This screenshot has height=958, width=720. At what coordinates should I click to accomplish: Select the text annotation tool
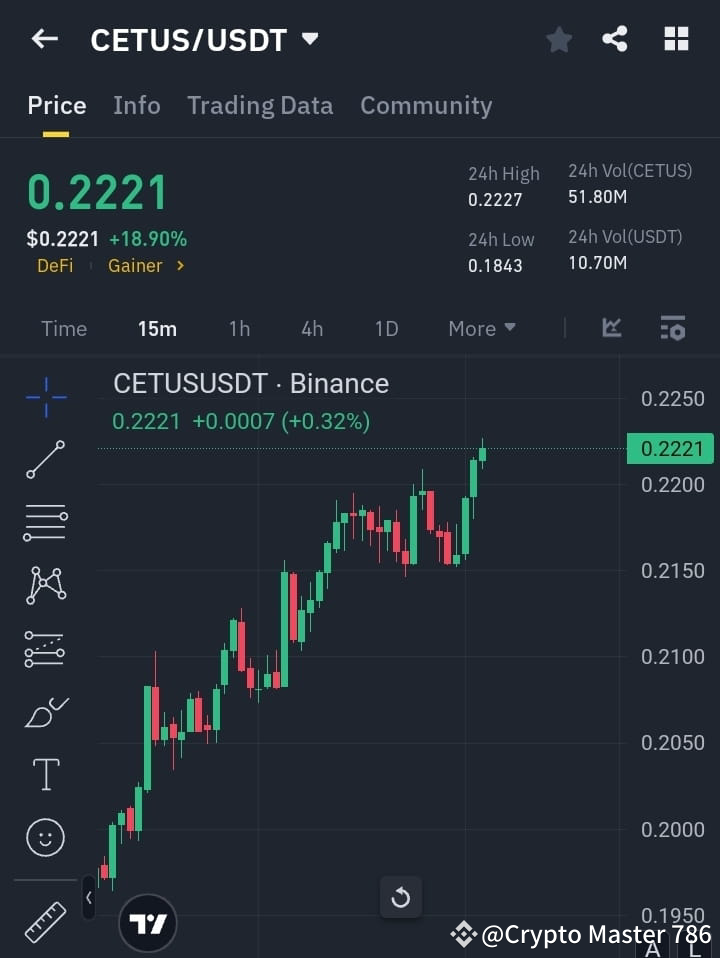(x=44, y=774)
